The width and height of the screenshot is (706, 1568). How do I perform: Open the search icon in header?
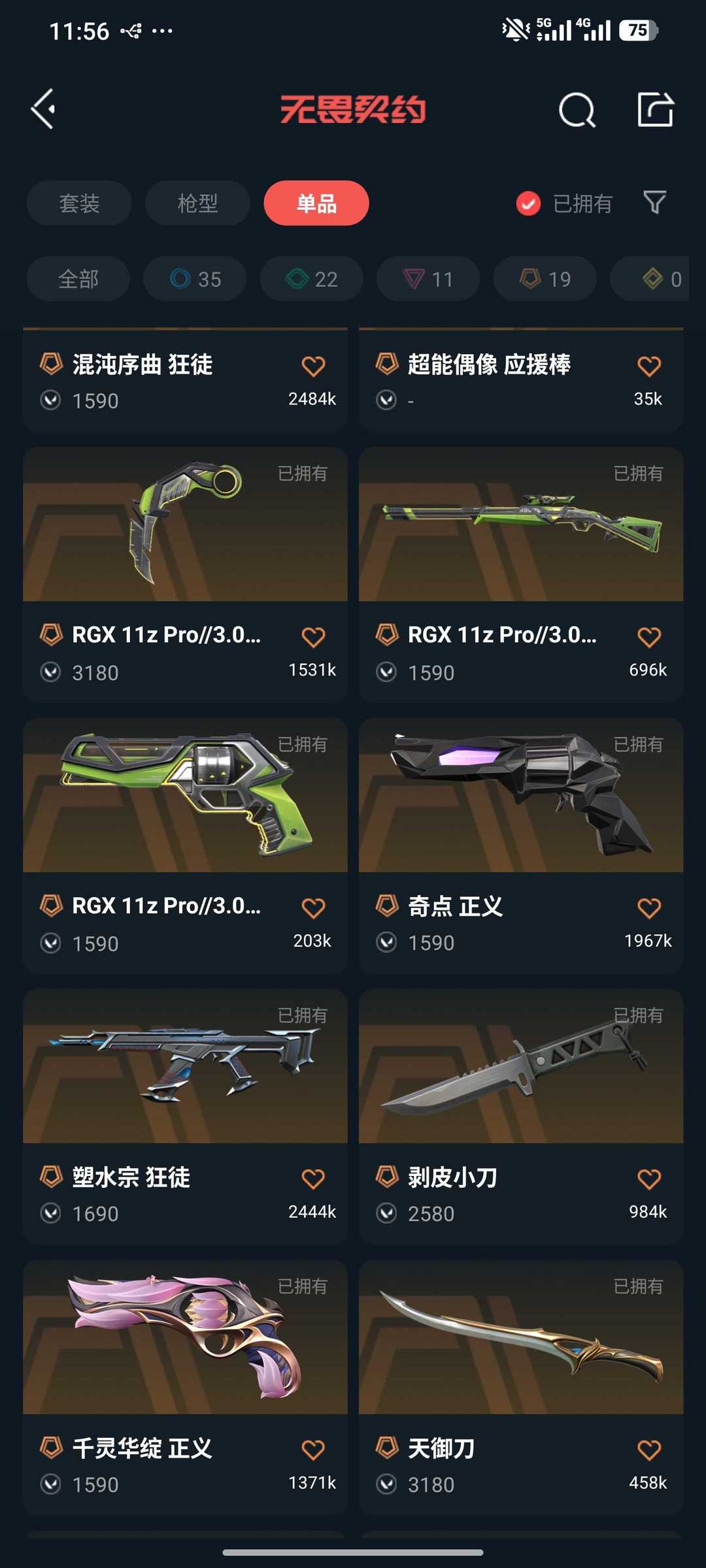(x=577, y=110)
